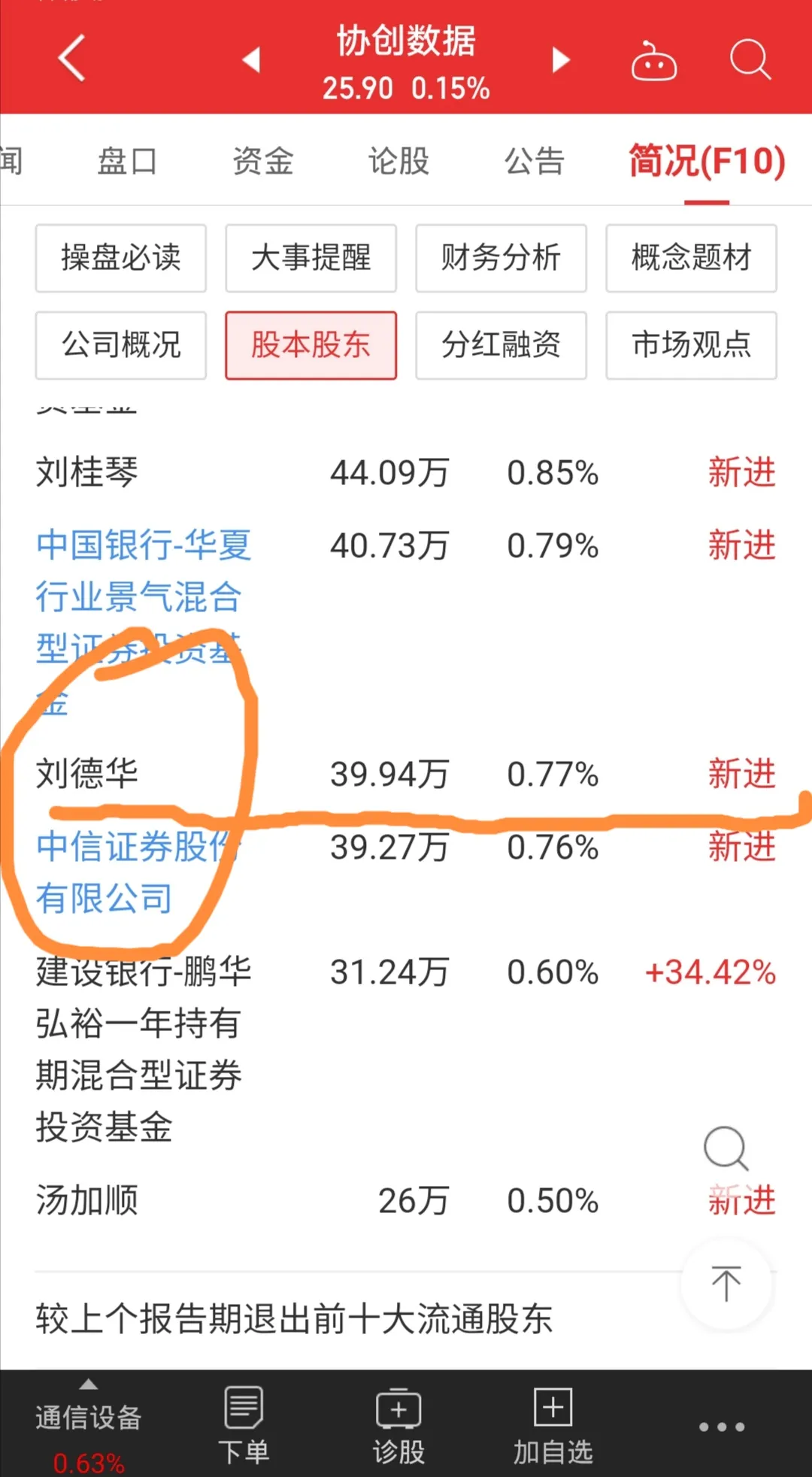Switch to the previous stock
The height and width of the screenshot is (1477, 812).
pyautogui.click(x=252, y=59)
